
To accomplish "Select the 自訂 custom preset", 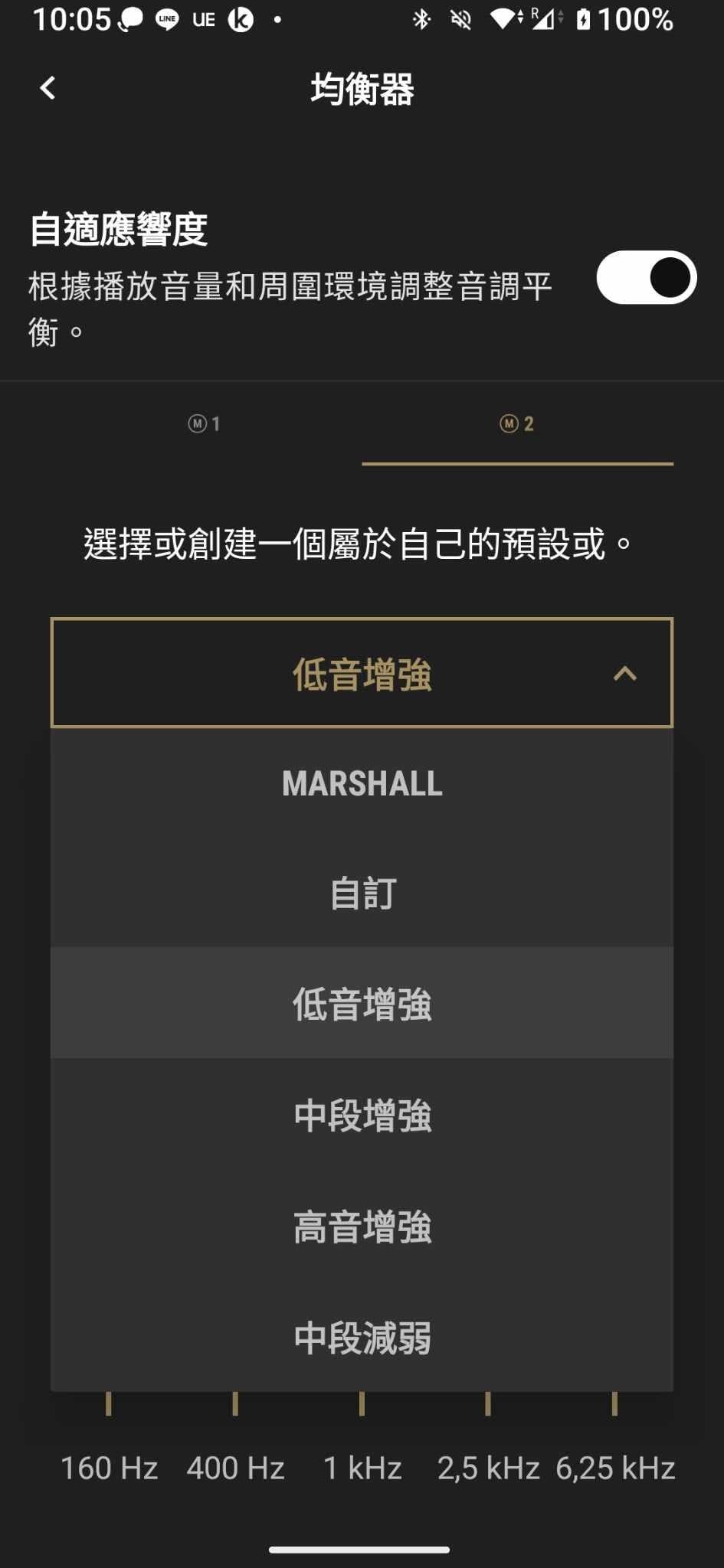I will point(362,893).
